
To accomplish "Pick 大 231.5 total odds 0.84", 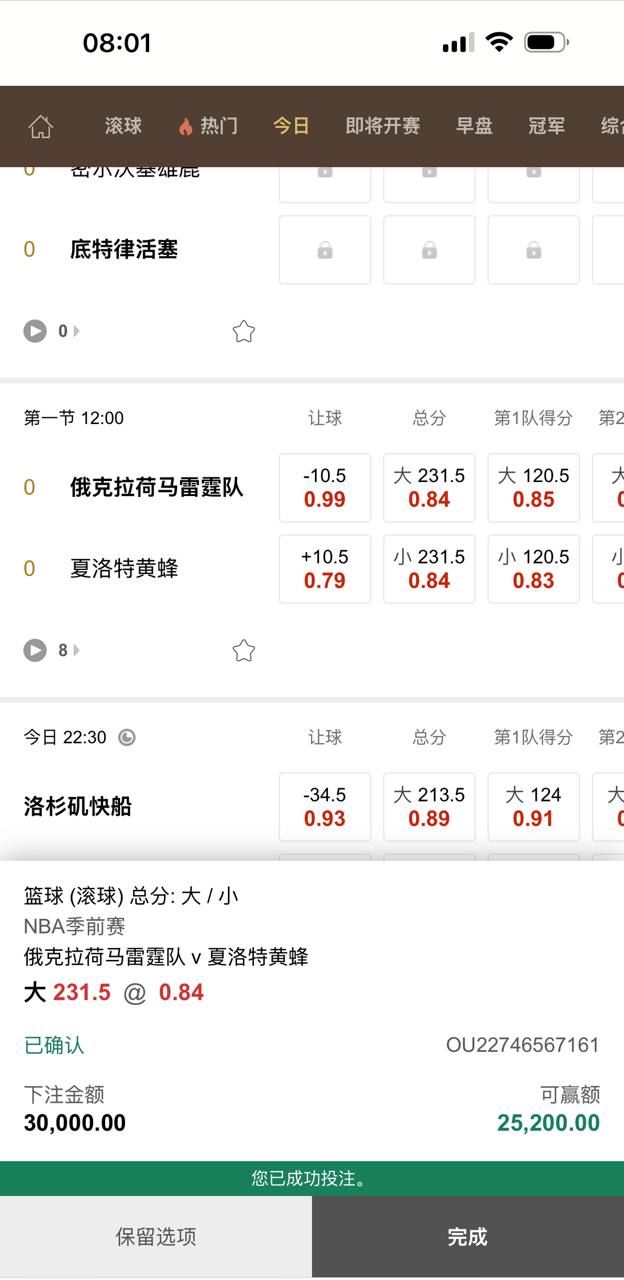I will point(429,488).
